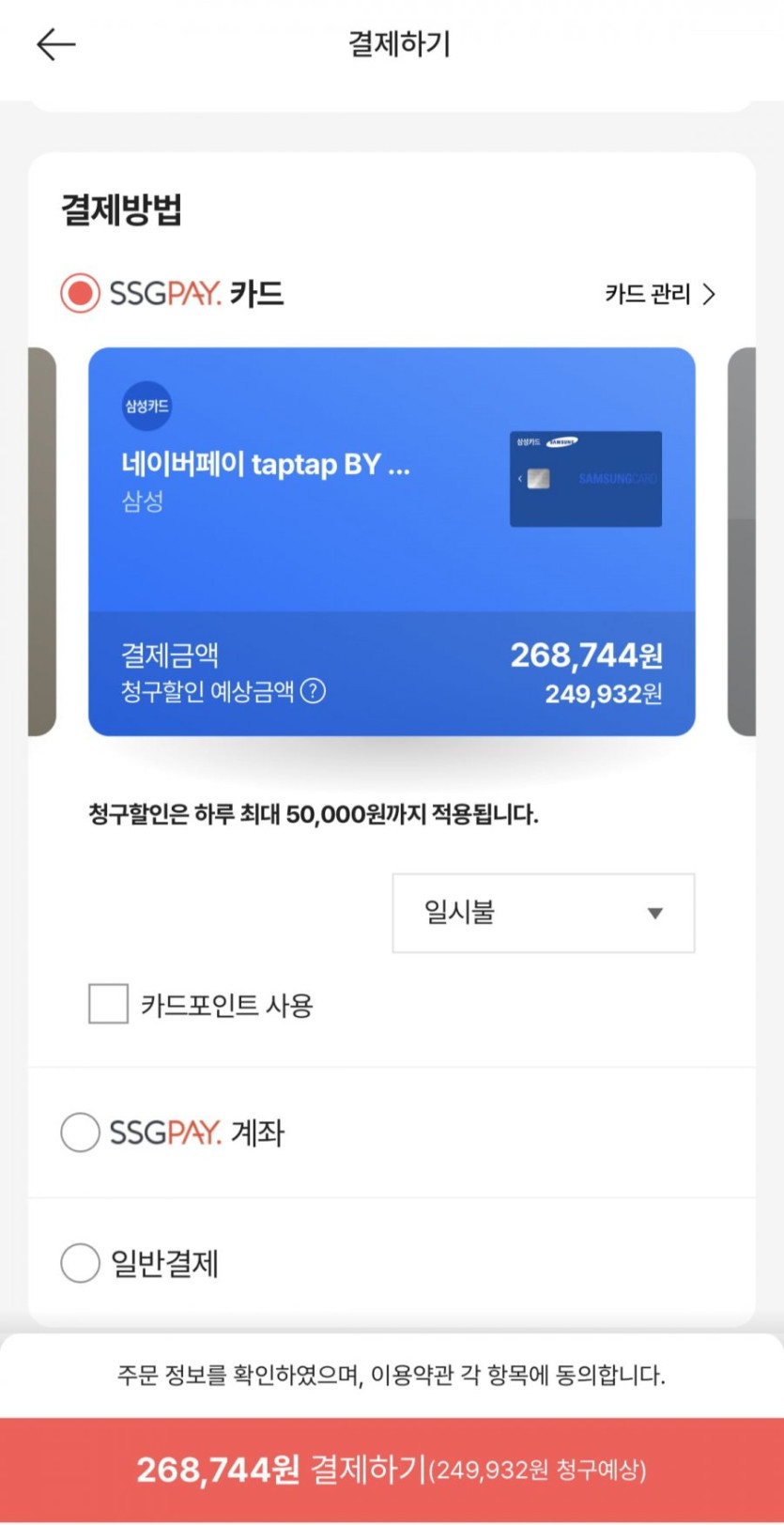Tap the 네이버페이 taptap Samsung card

(392, 542)
